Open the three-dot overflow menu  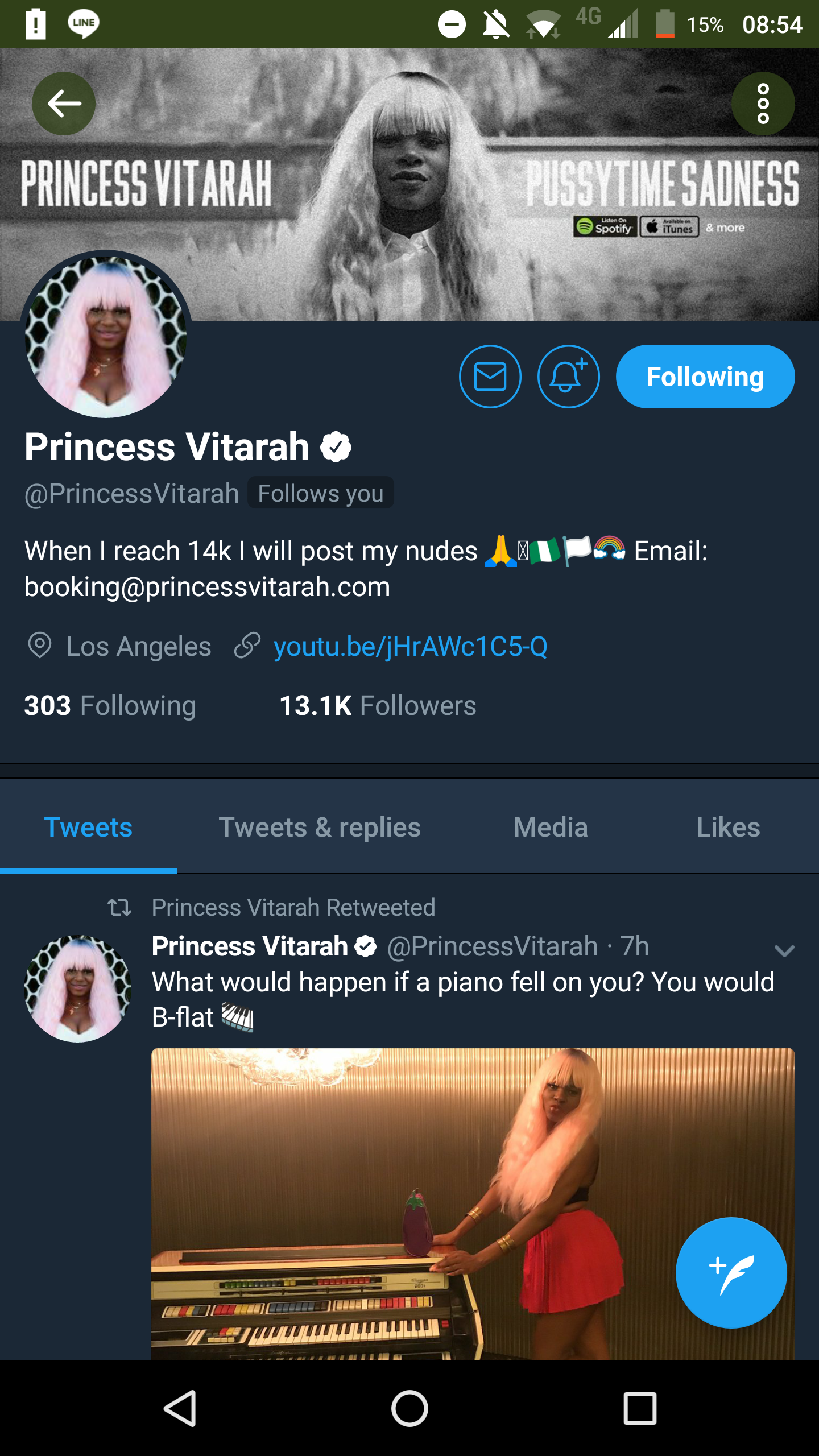tap(763, 104)
